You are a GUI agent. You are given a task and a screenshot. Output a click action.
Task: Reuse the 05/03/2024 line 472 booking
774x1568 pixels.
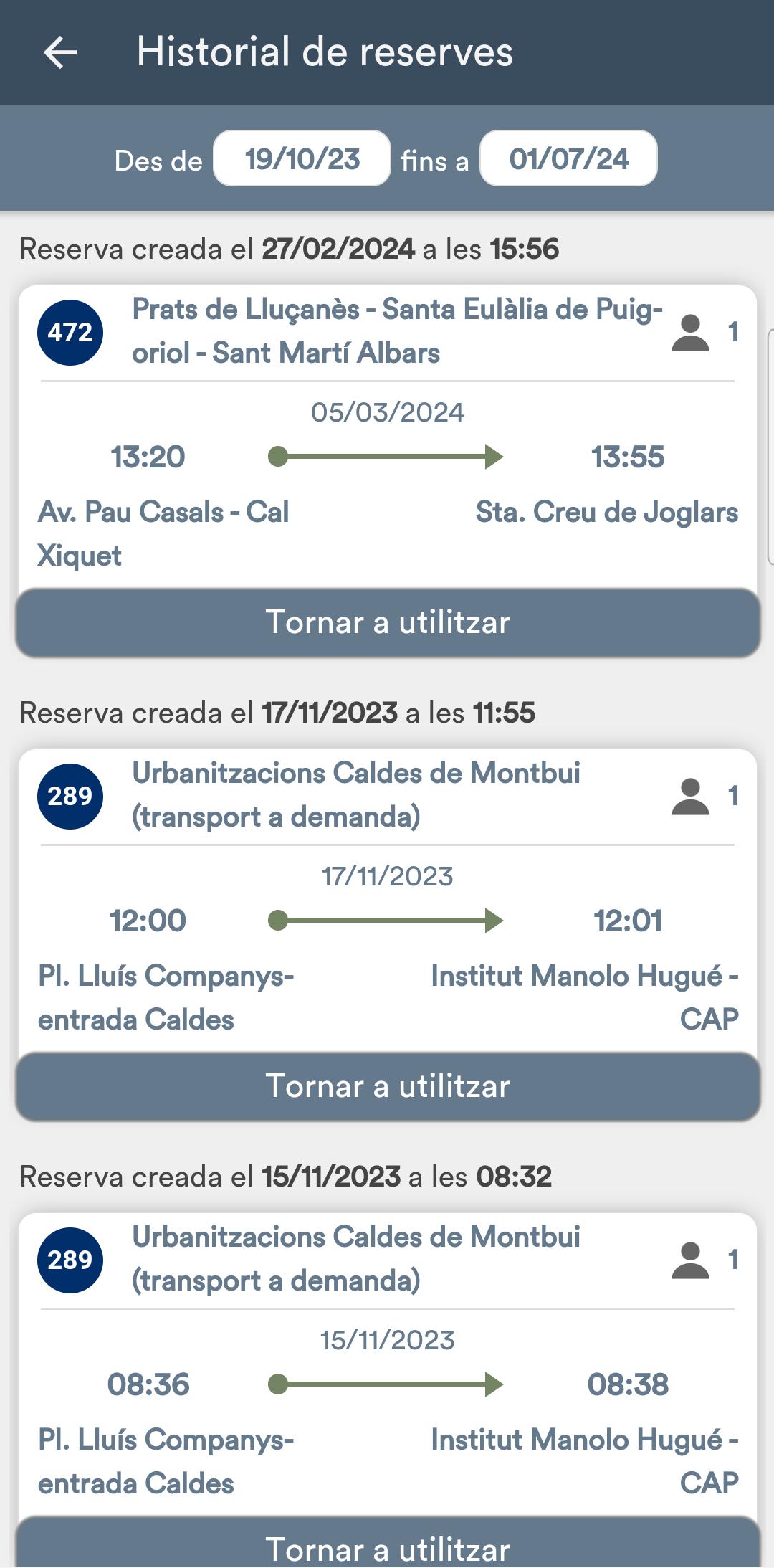pos(388,622)
